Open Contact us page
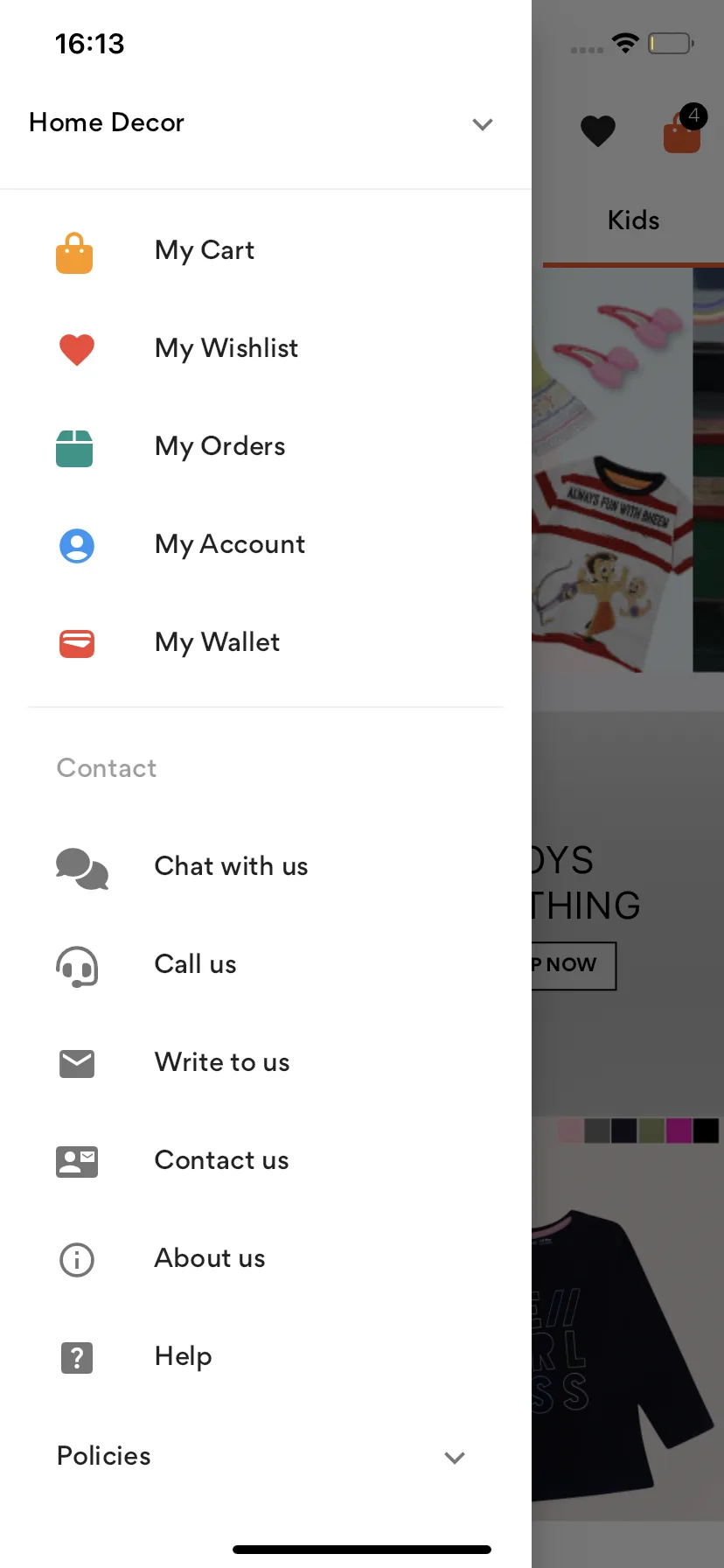 (221, 1161)
